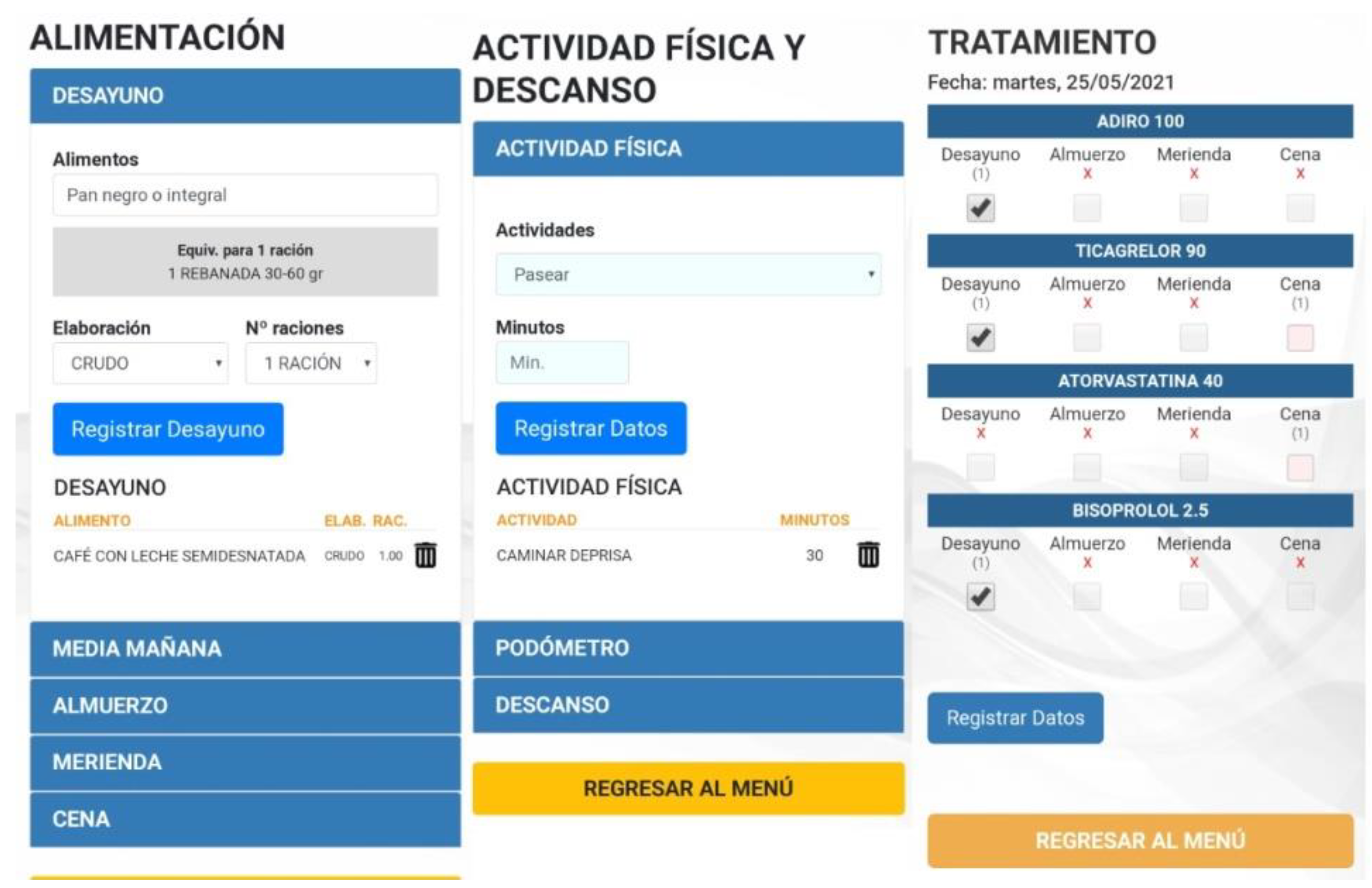Register activity data under Actividad Física
1372x888 pixels.
[x=591, y=428]
